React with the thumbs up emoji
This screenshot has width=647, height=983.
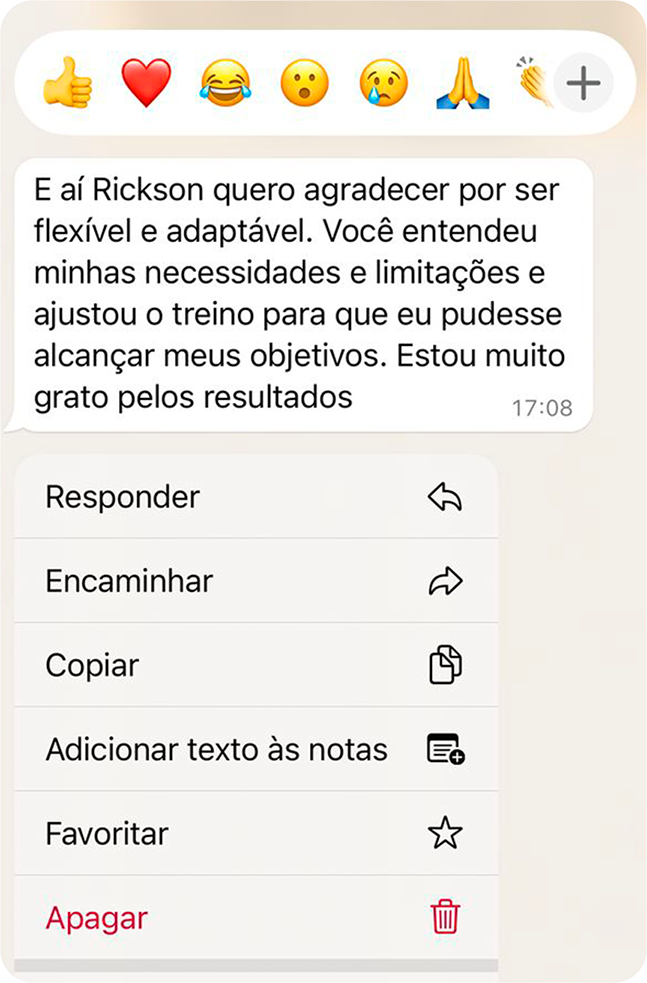point(67,83)
